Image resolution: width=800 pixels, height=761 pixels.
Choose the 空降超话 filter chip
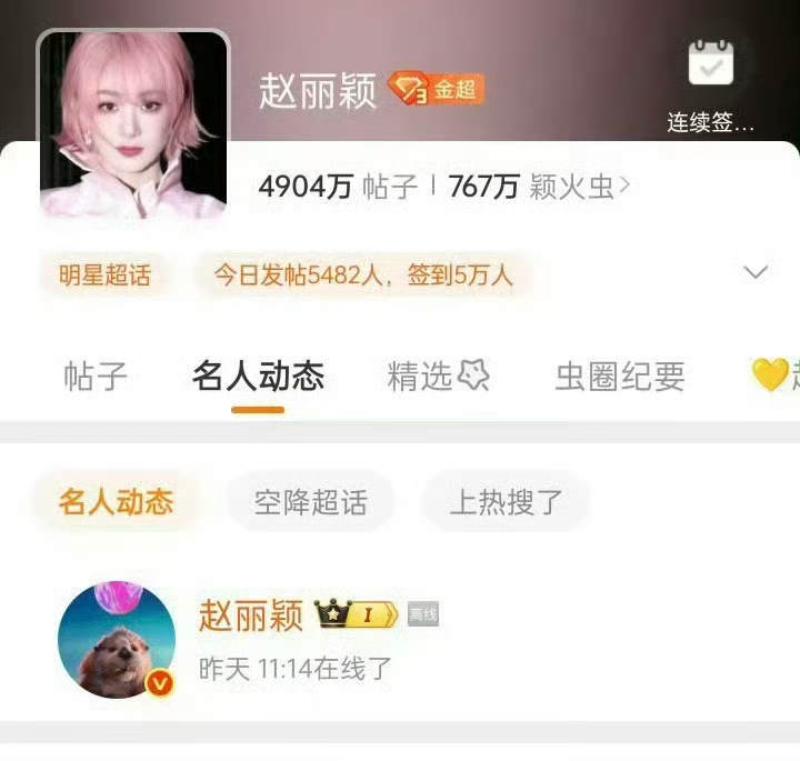tap(310, 501)
